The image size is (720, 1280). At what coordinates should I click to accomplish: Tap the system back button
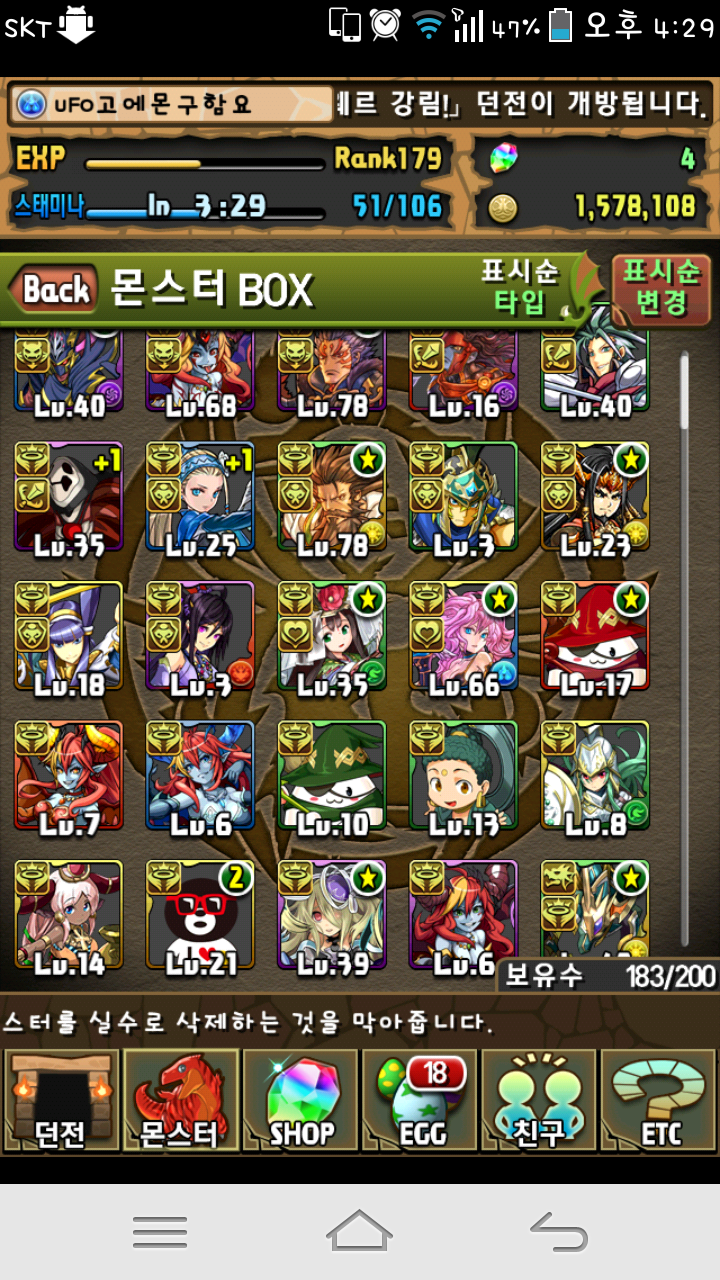[558, 1231]
